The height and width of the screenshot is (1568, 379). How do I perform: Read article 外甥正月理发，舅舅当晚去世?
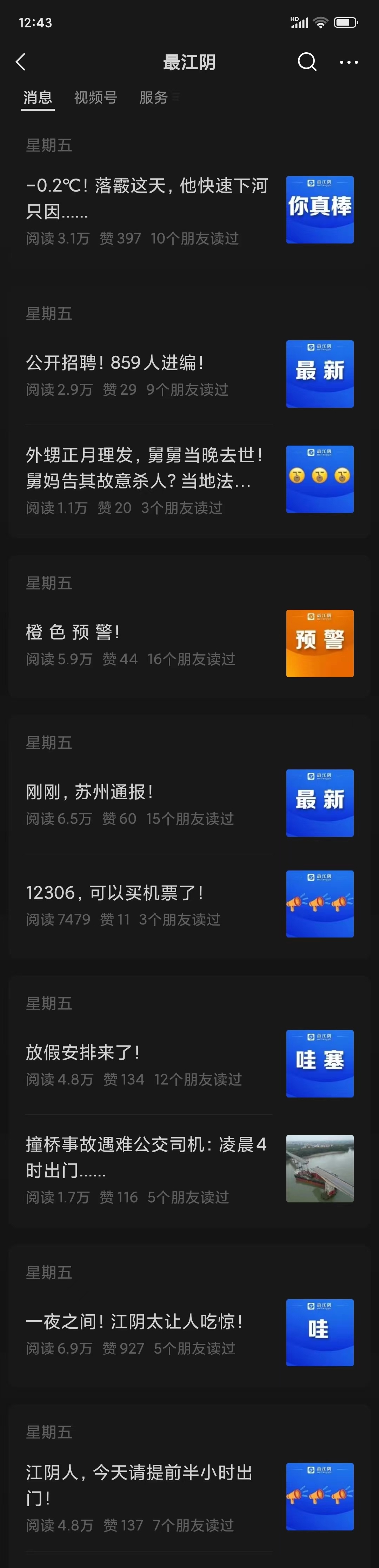pyautogui.click(x=144, y=467)
